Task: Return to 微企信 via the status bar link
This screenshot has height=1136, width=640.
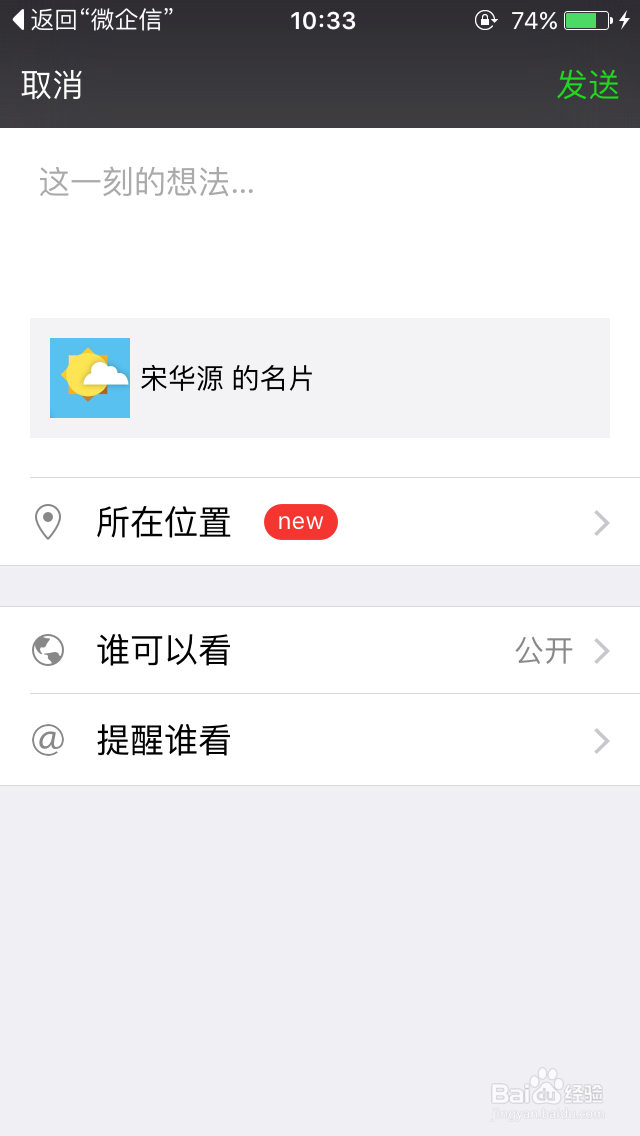Action: point(92,20)
